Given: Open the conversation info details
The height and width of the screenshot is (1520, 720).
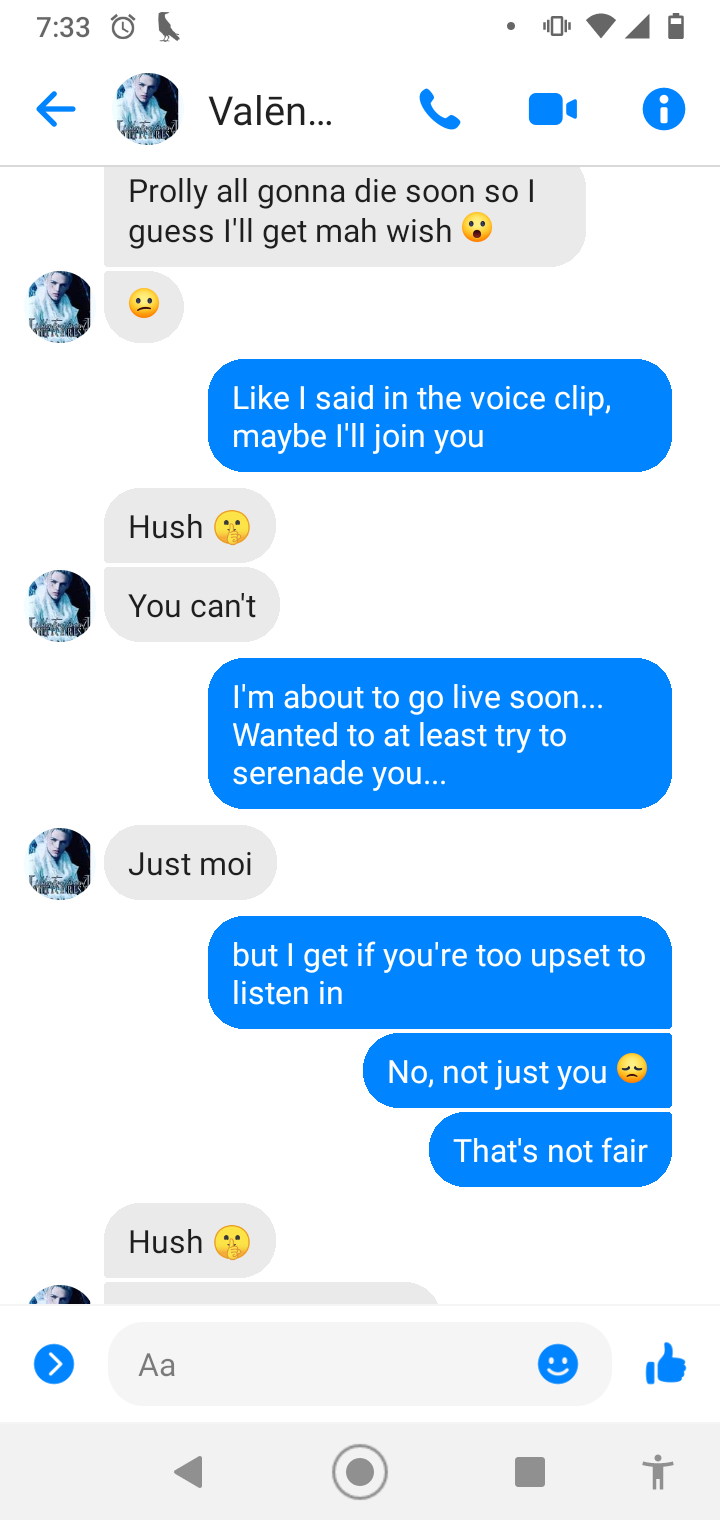Looking at the screenshot, I should tap(664, 109).
